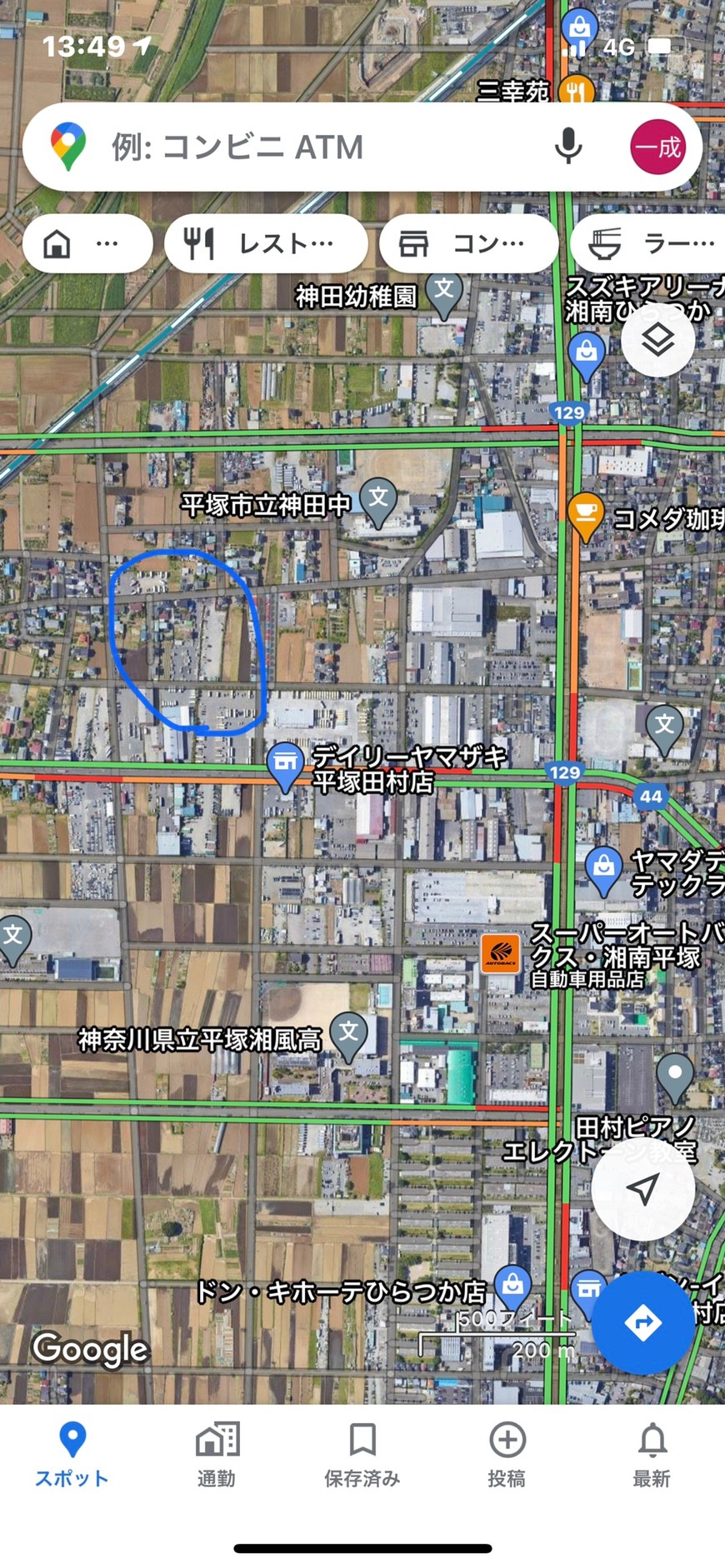The width and height of the screenshot is (725, 1568).
Task: Open the コメダ珈琲 cafe marker
Action: coord(585,514)
